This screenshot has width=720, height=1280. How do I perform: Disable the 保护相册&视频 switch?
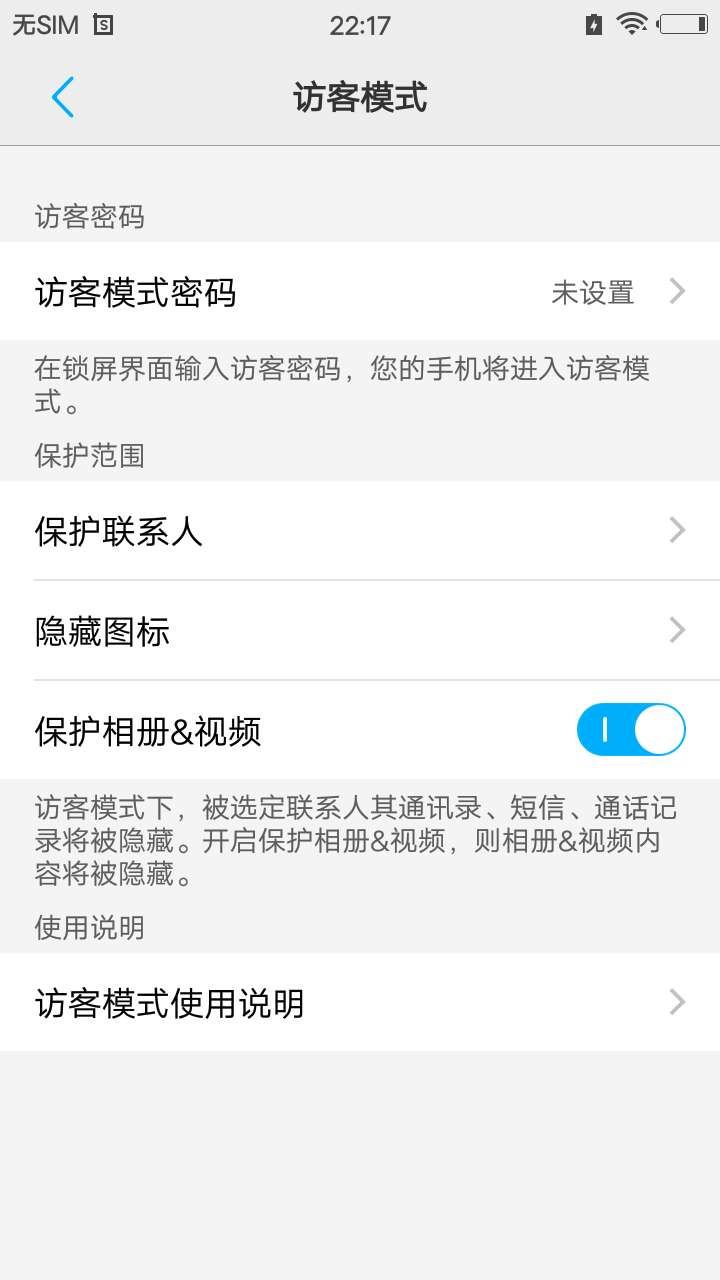[631, 731]
